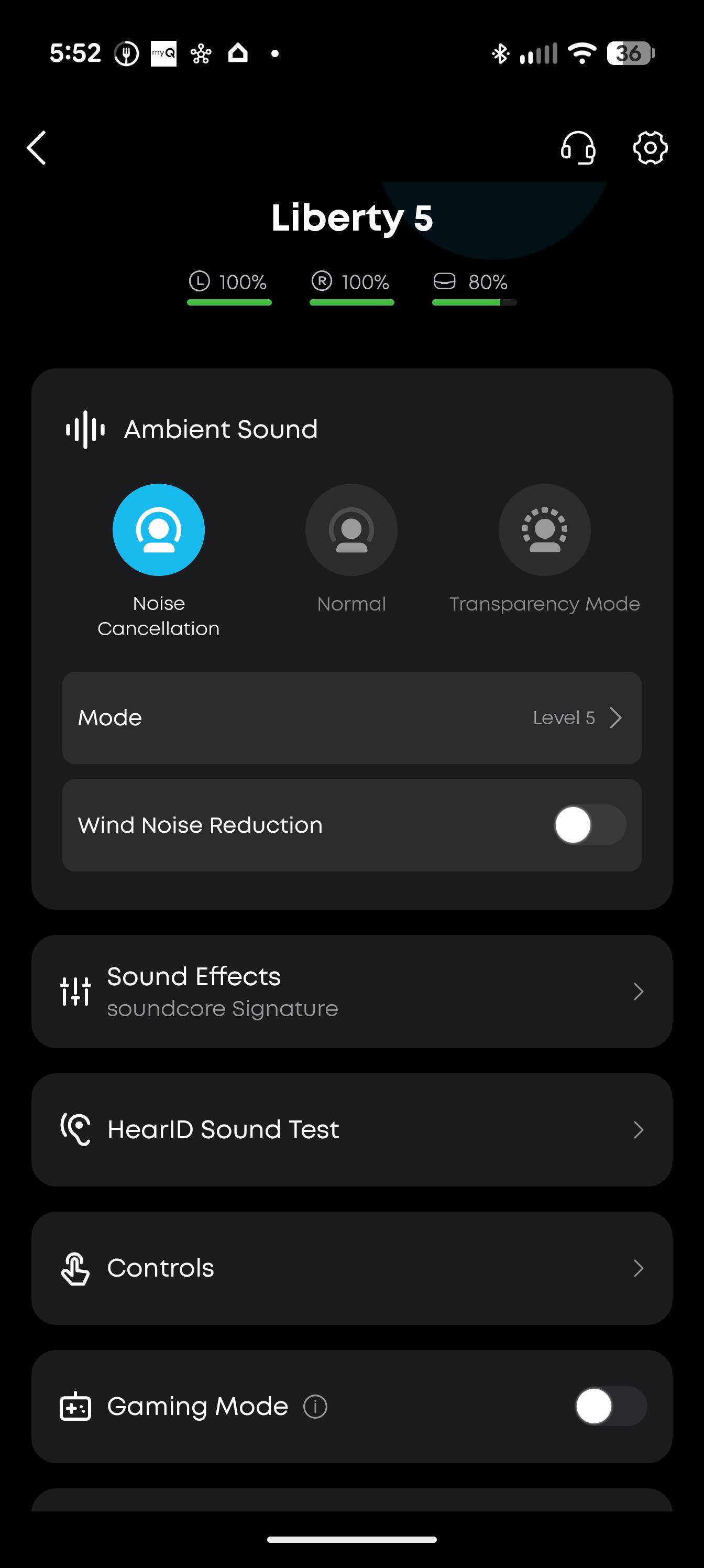View info about Gaming Mode
This screenshot has height=1568, width=704.
pyautogui.click(x=315, y=1407)
